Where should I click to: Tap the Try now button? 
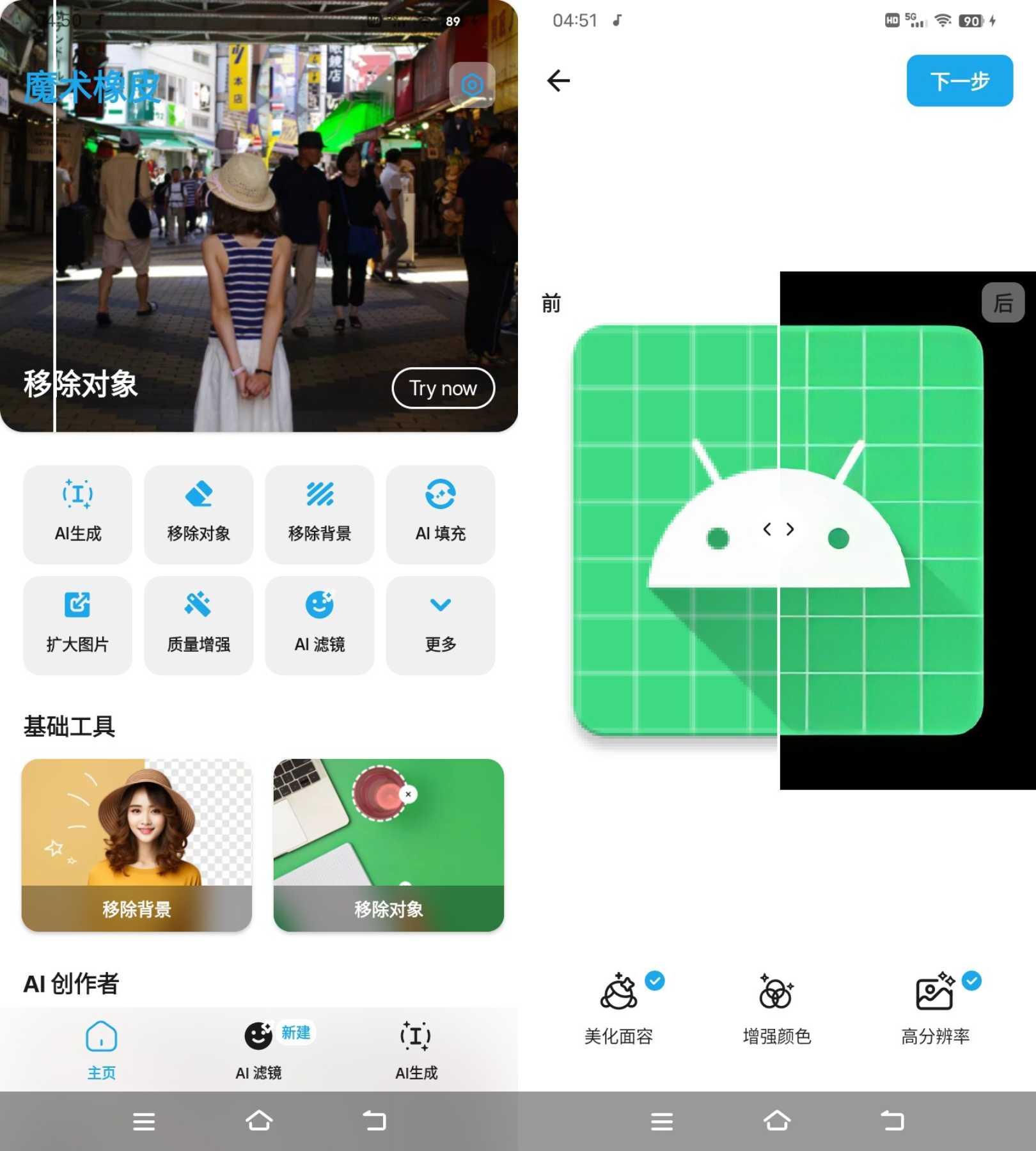(x=443, y=388)
